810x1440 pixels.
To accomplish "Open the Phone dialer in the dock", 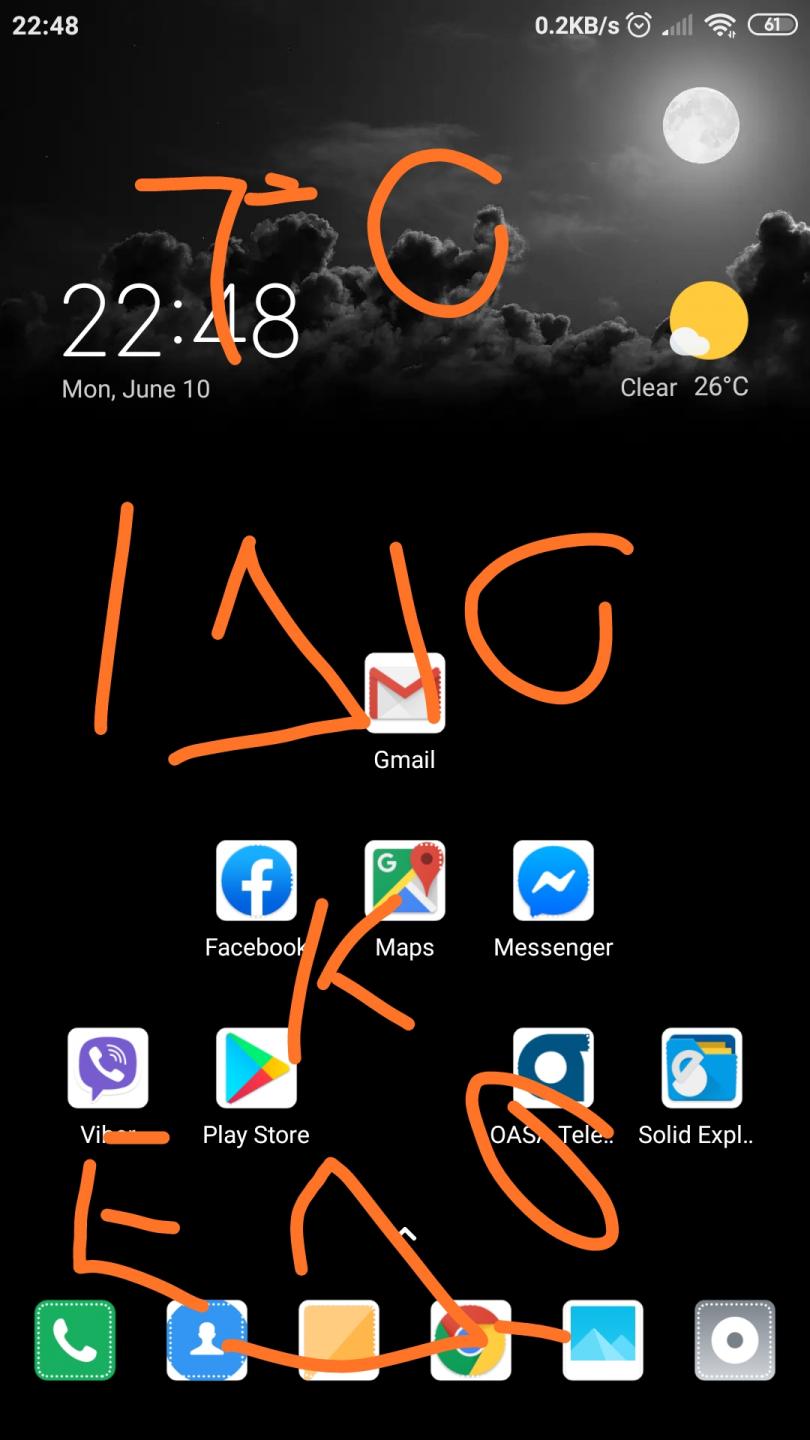I will pos(75,1340).
